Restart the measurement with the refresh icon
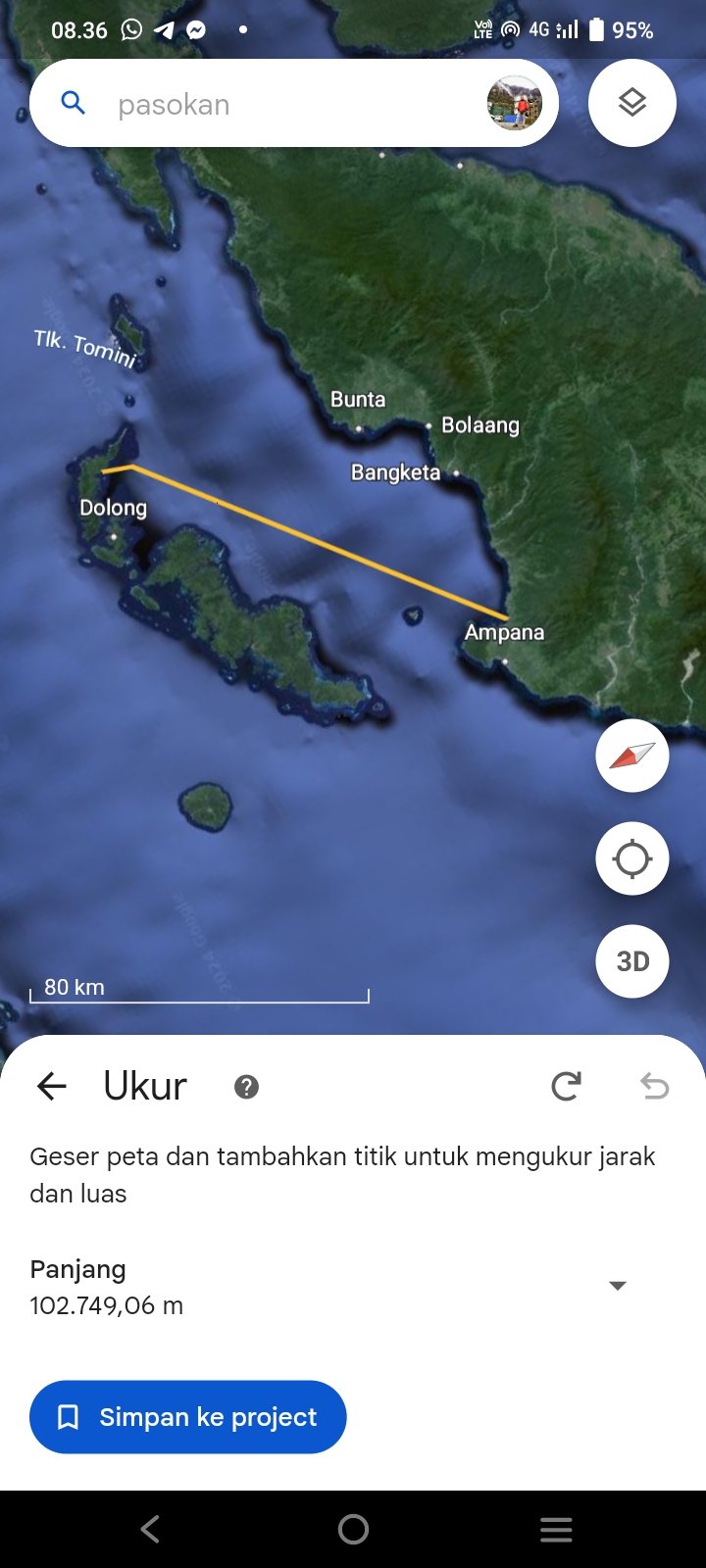 click(x=566, y=1086)
